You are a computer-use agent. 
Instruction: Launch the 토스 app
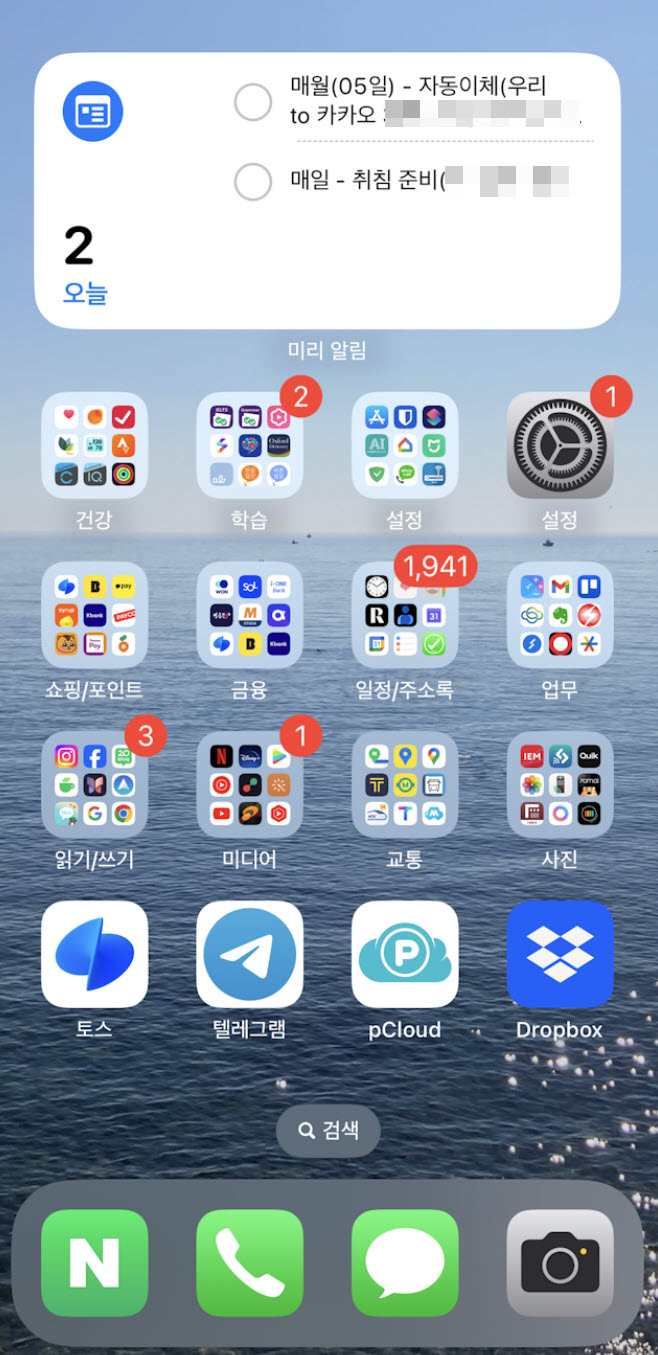(94, 954)
